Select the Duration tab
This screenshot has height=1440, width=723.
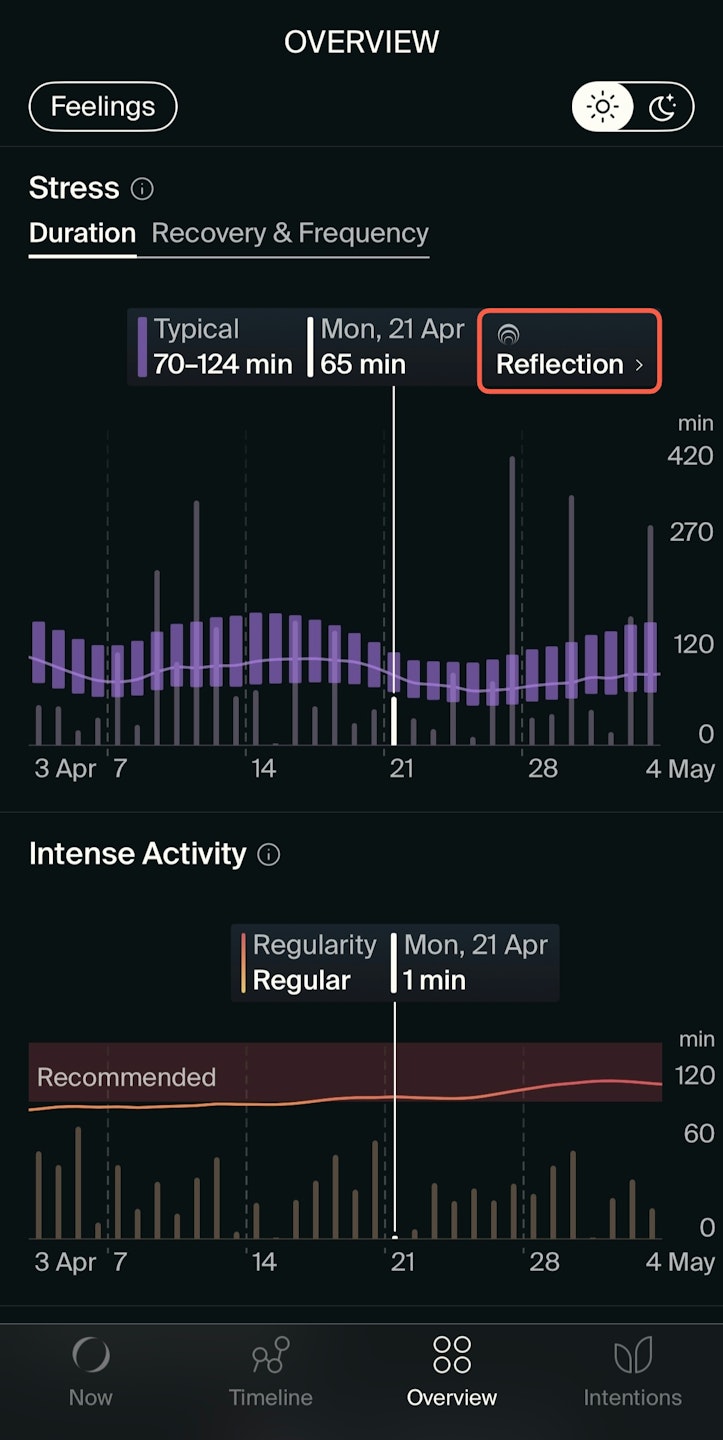(x=82, y=234)
